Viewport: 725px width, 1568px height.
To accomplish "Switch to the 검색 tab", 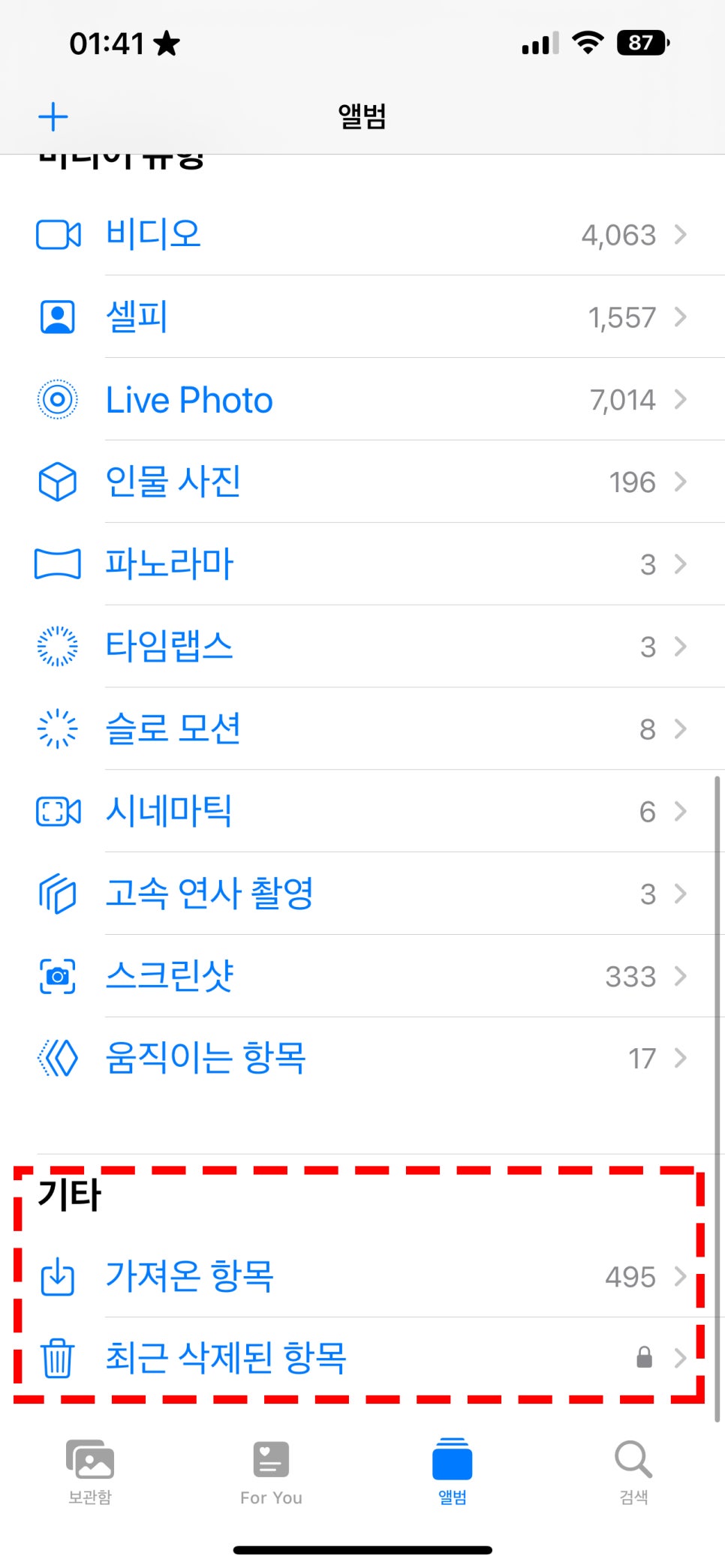I will 633,1472.
